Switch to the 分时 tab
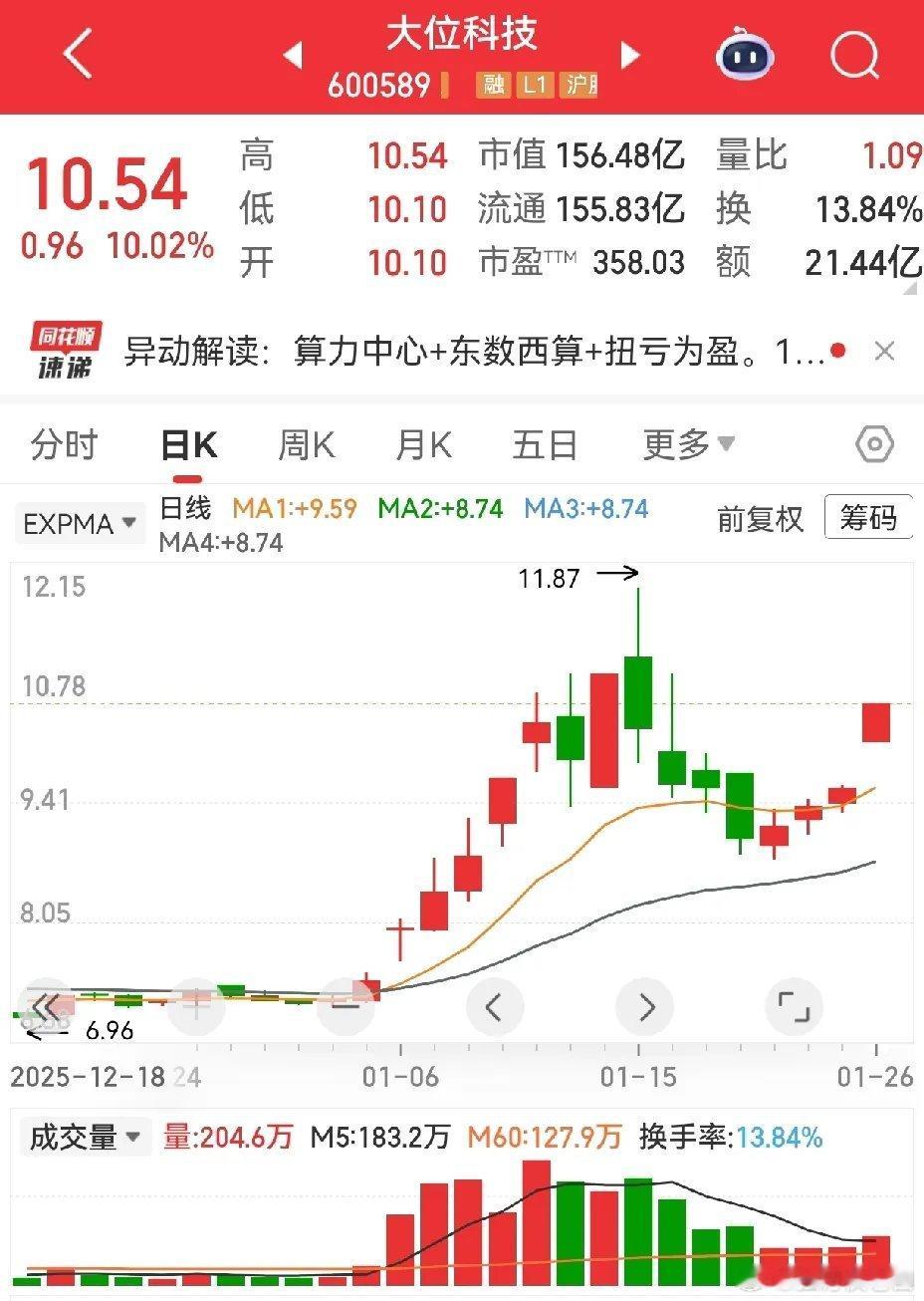 click(63, 444)
